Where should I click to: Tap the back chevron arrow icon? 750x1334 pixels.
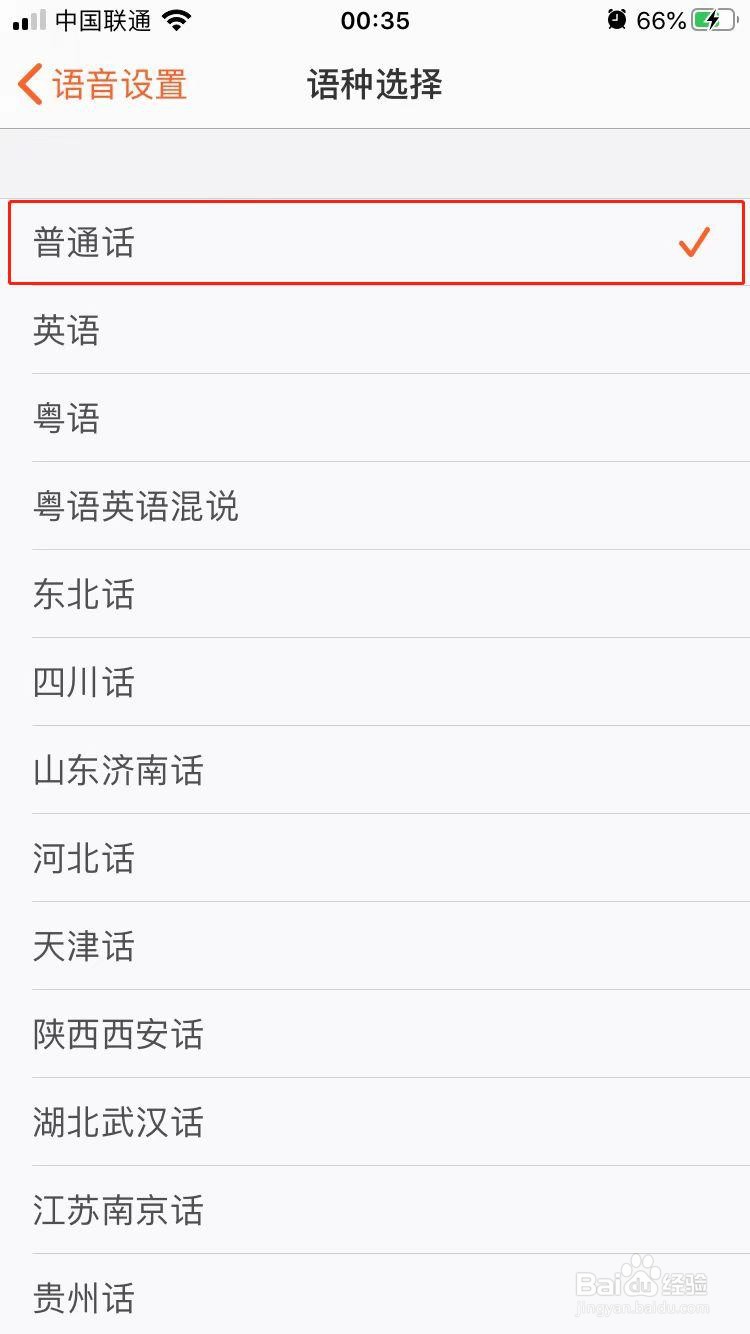(28, 85)
